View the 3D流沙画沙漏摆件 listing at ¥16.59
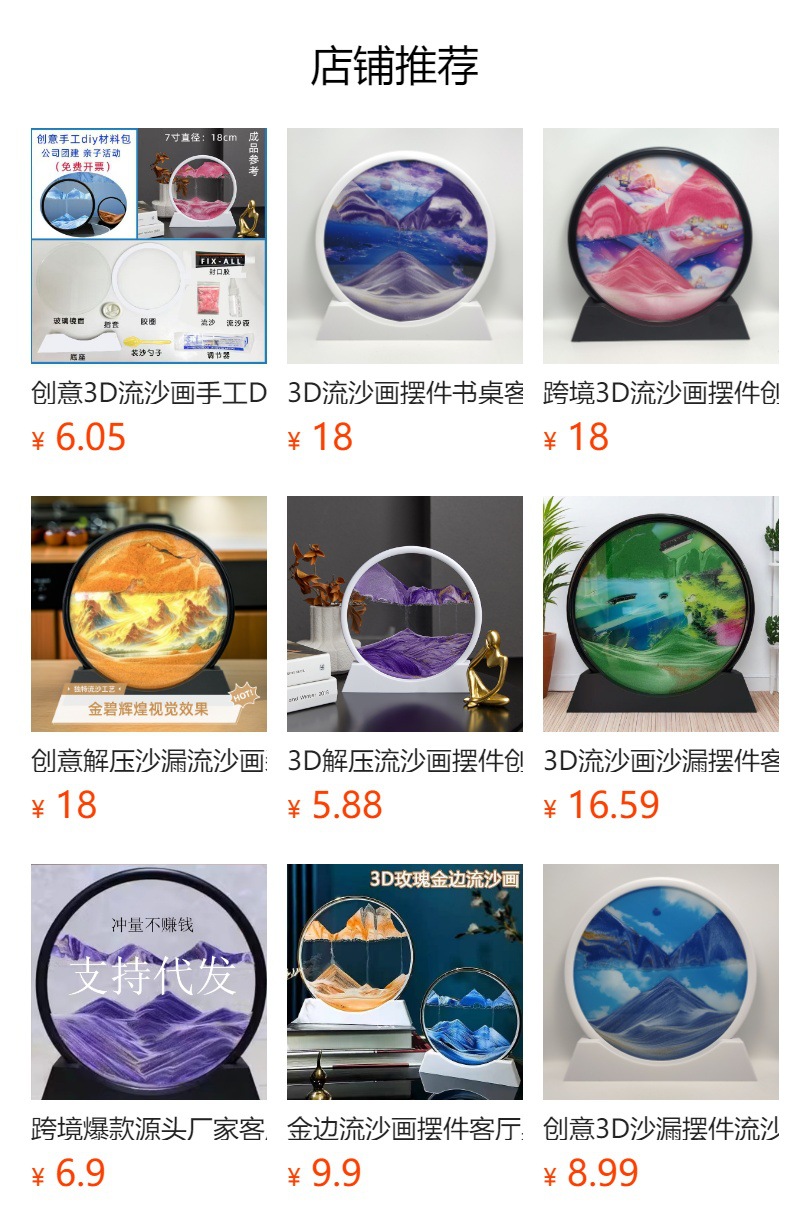Viewport: 790px width, 1232px height. [660, 614]
